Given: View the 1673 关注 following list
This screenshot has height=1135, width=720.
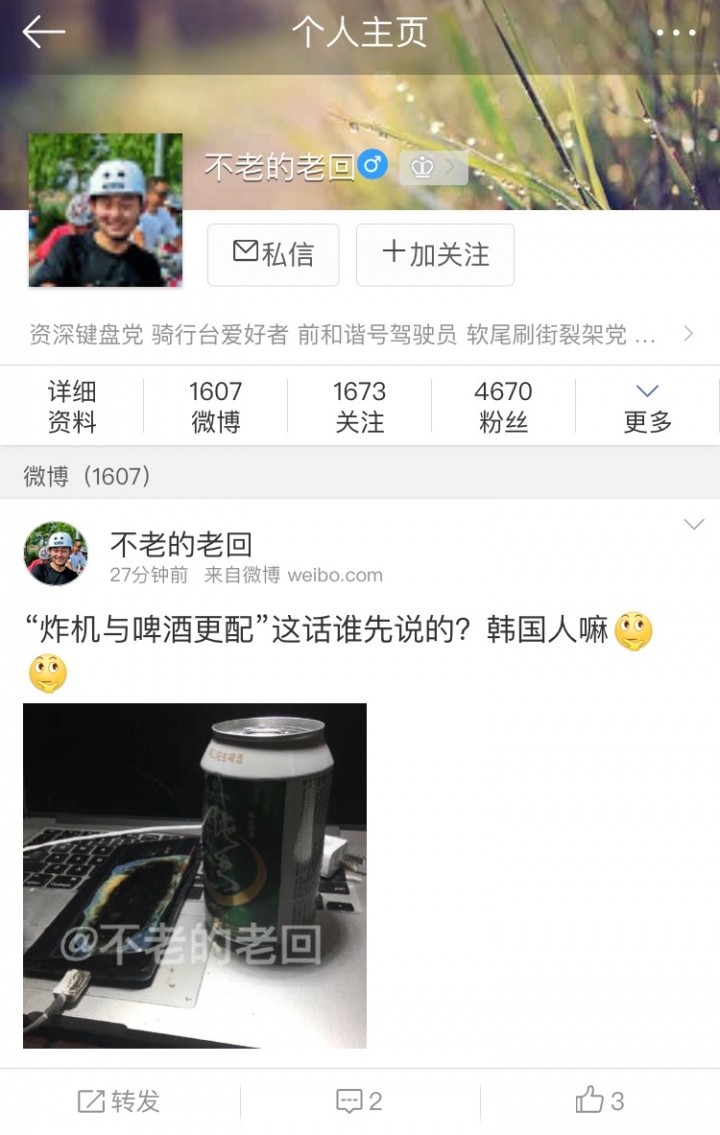Looking at the screenshot, I should point(360,406).
